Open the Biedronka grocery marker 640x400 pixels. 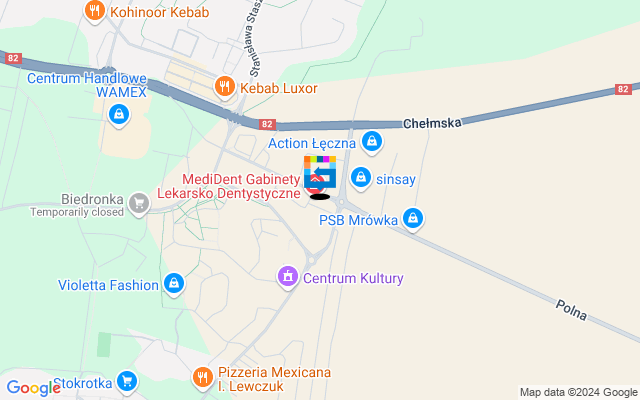click(139, 205)
